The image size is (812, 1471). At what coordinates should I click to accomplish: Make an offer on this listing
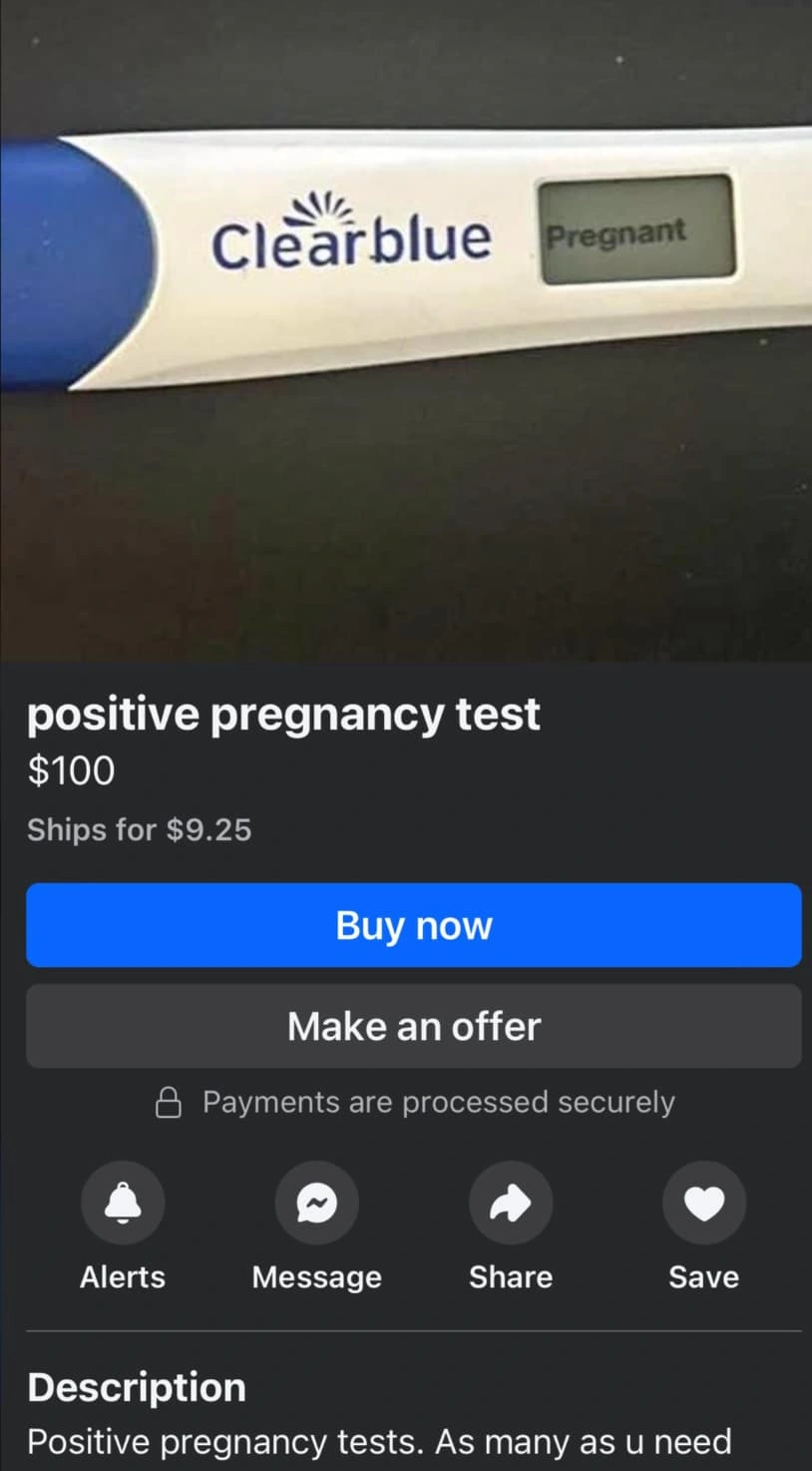413,1026
